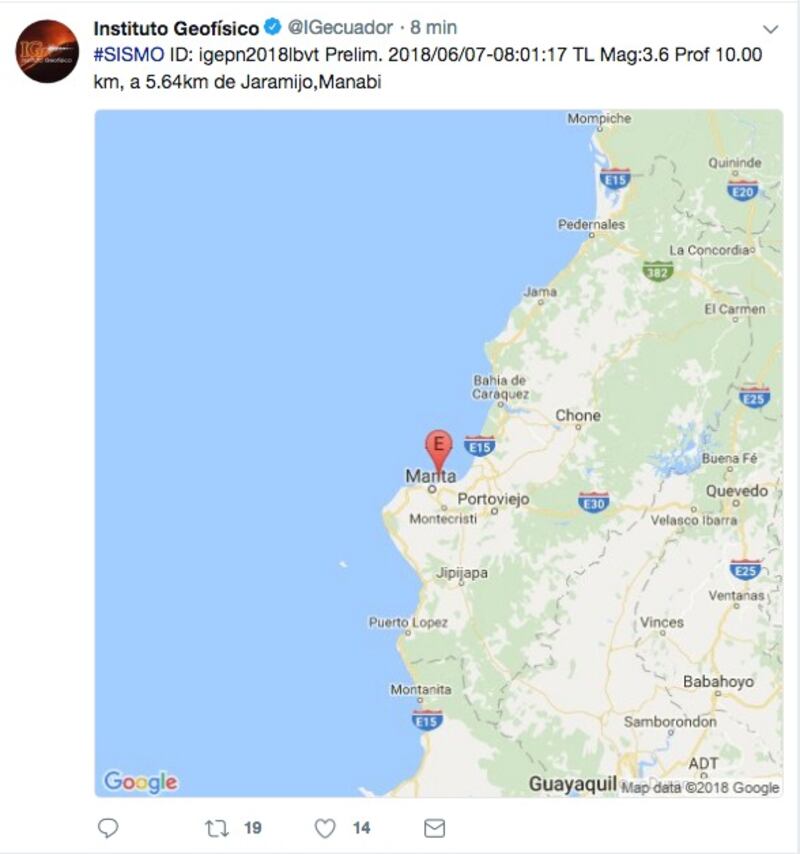The width and height of the screenshot is (800, 854).
Task: Retweet the earthquake tweet
Action: click(x=217, y=828)
